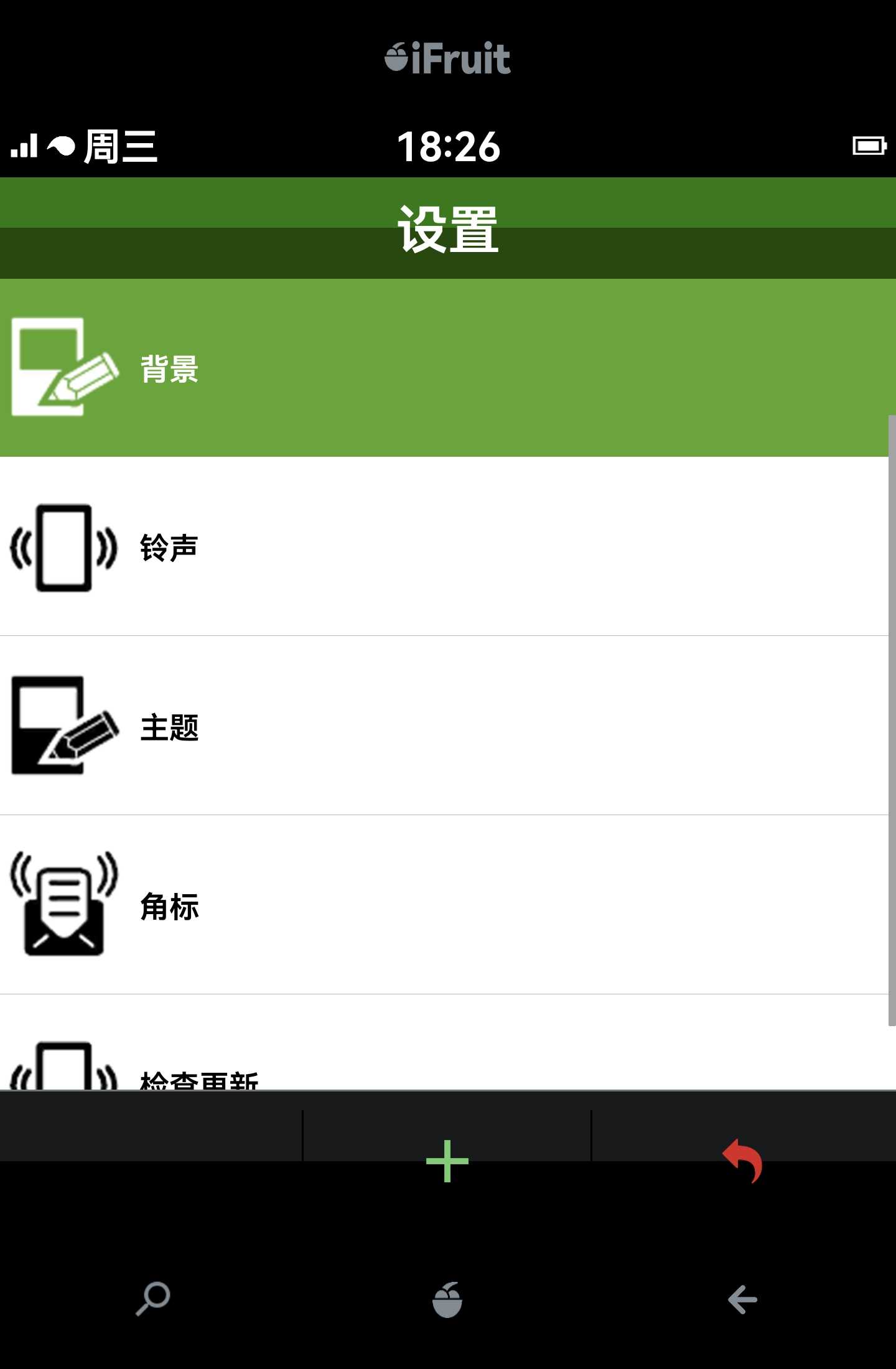The image size is (896, 1369).
Task: Go to the iFruit home button
Action: click(x=447, y=1299)
